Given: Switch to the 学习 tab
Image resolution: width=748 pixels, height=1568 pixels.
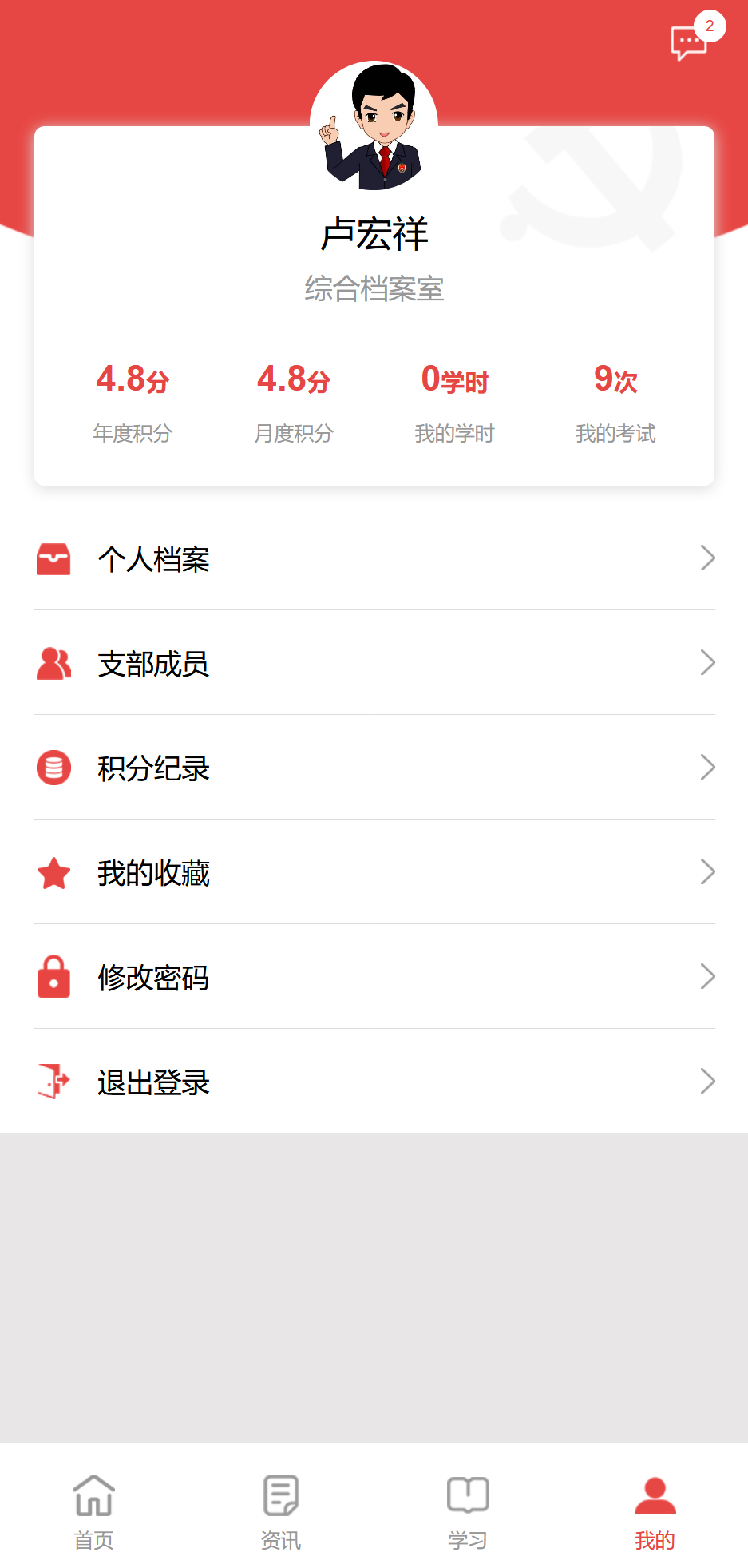Looking at the screenshot, I should point(468,1511).
